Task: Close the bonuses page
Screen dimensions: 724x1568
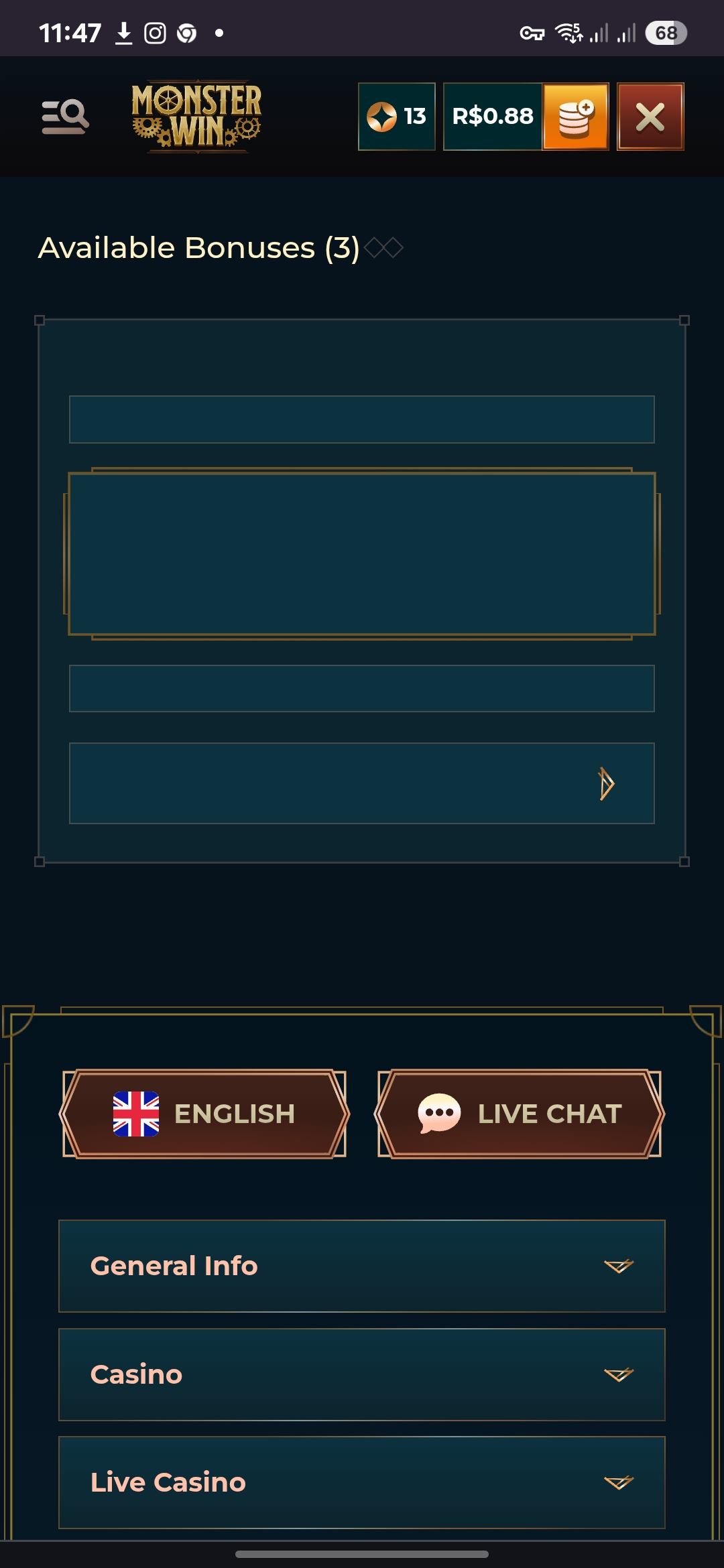Action: (x=650, y=117)
